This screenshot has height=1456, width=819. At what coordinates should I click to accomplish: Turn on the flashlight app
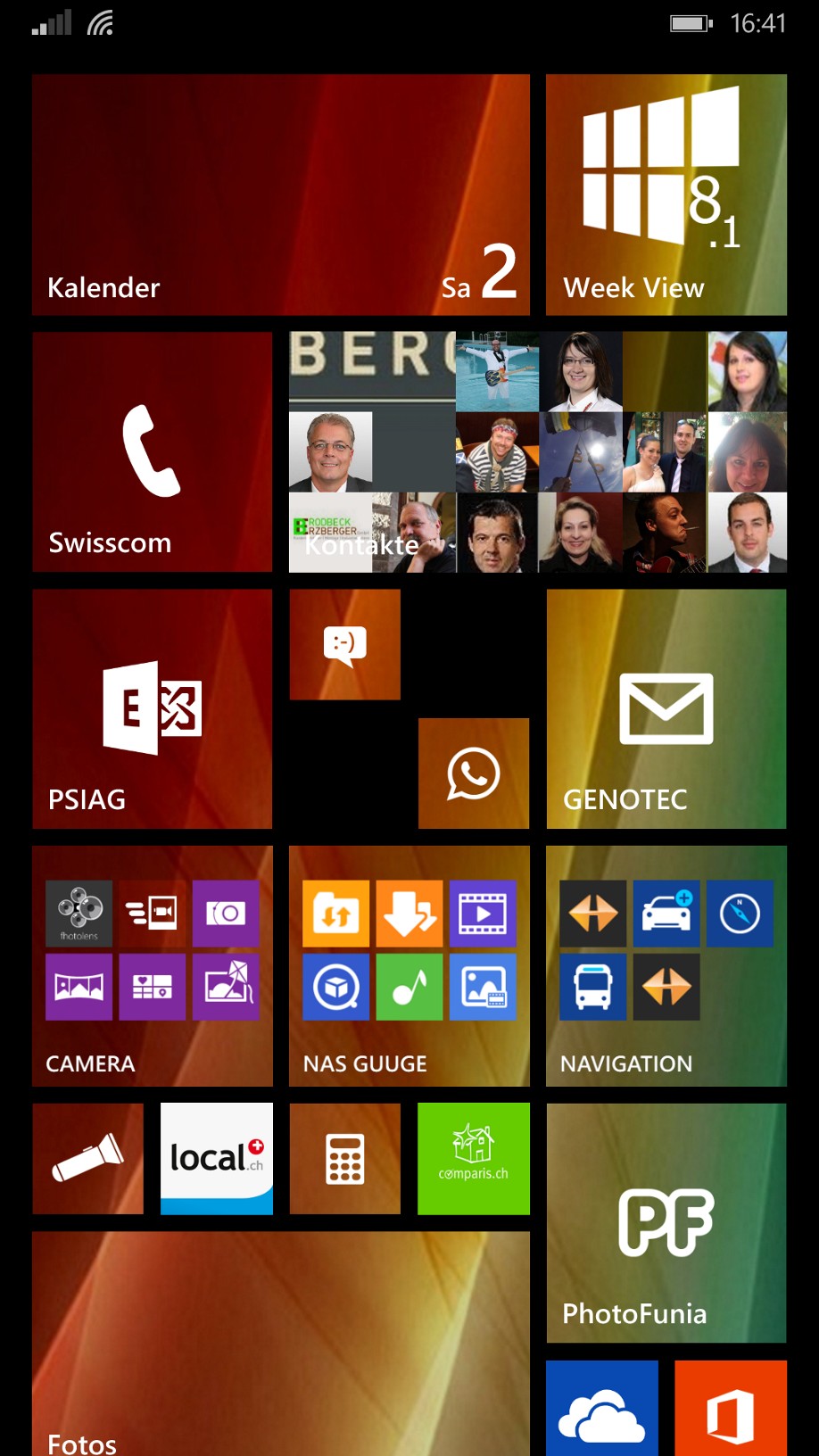(87, 1158)
